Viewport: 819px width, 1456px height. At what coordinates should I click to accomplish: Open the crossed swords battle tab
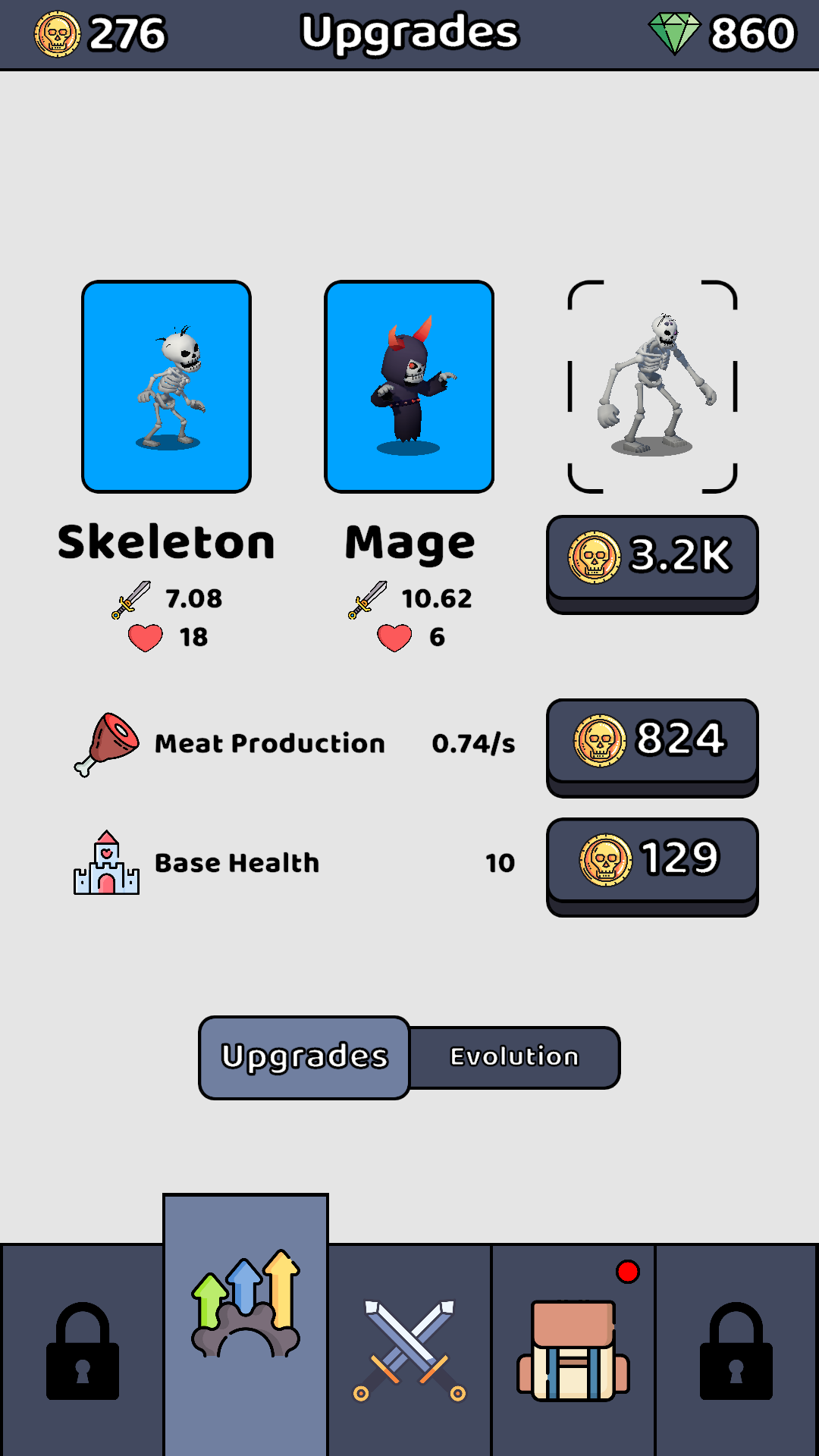click(x=409, y=1350)
